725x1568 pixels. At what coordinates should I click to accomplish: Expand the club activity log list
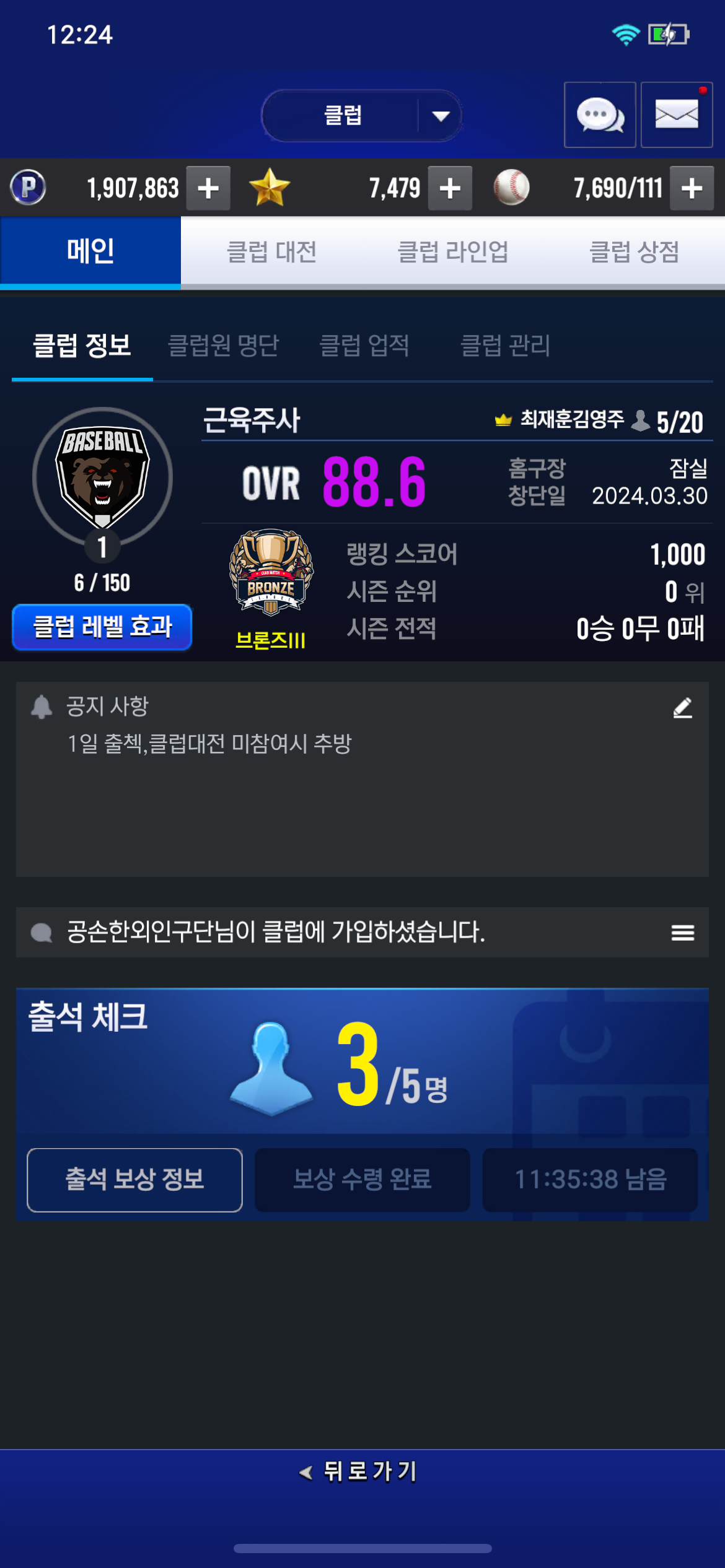[x=682, y=933]
